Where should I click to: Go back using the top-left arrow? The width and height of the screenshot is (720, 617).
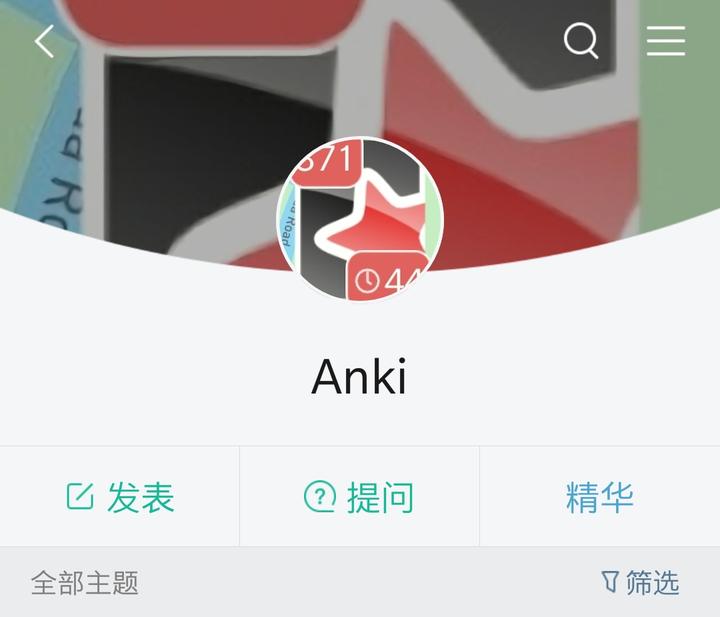click(44, 41)
